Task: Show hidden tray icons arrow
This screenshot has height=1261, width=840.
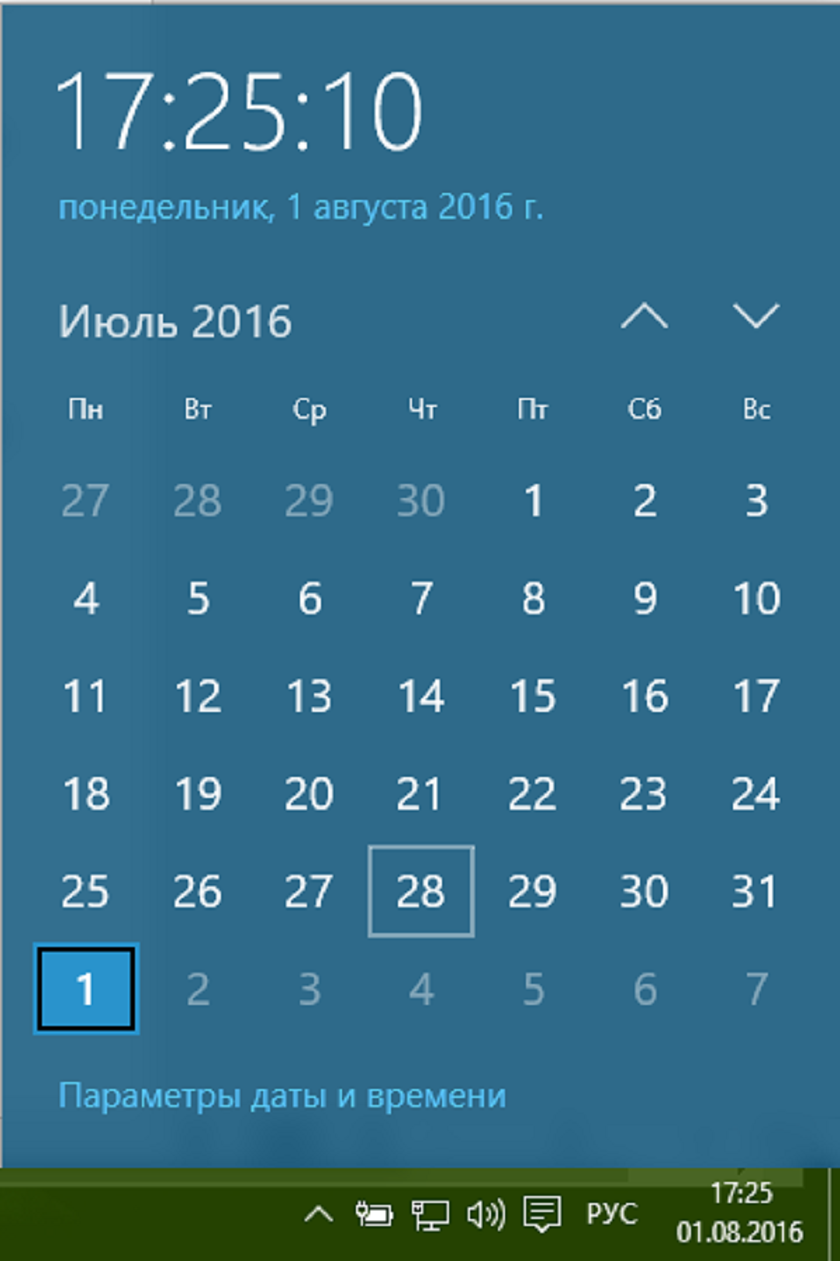Action: tap(318, 1215)
